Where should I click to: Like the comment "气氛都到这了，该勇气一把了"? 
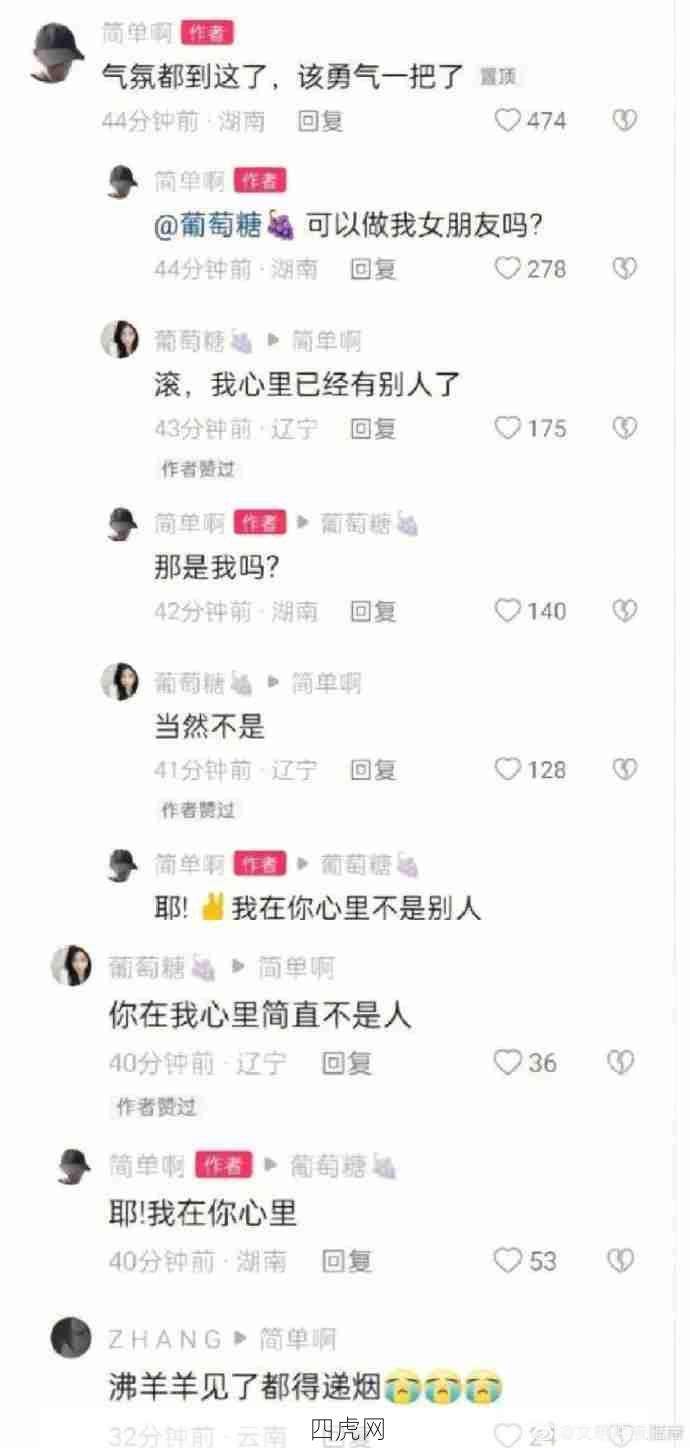click(509, 121)
